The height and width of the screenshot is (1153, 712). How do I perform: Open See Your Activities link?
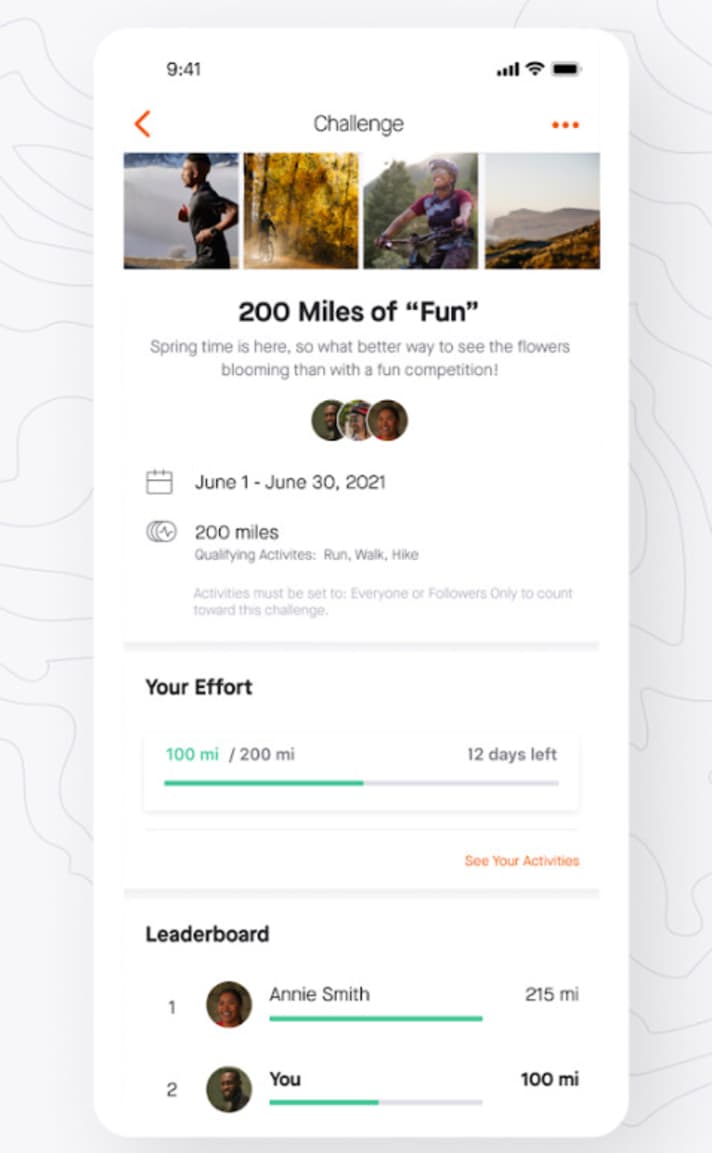[521, 860]
